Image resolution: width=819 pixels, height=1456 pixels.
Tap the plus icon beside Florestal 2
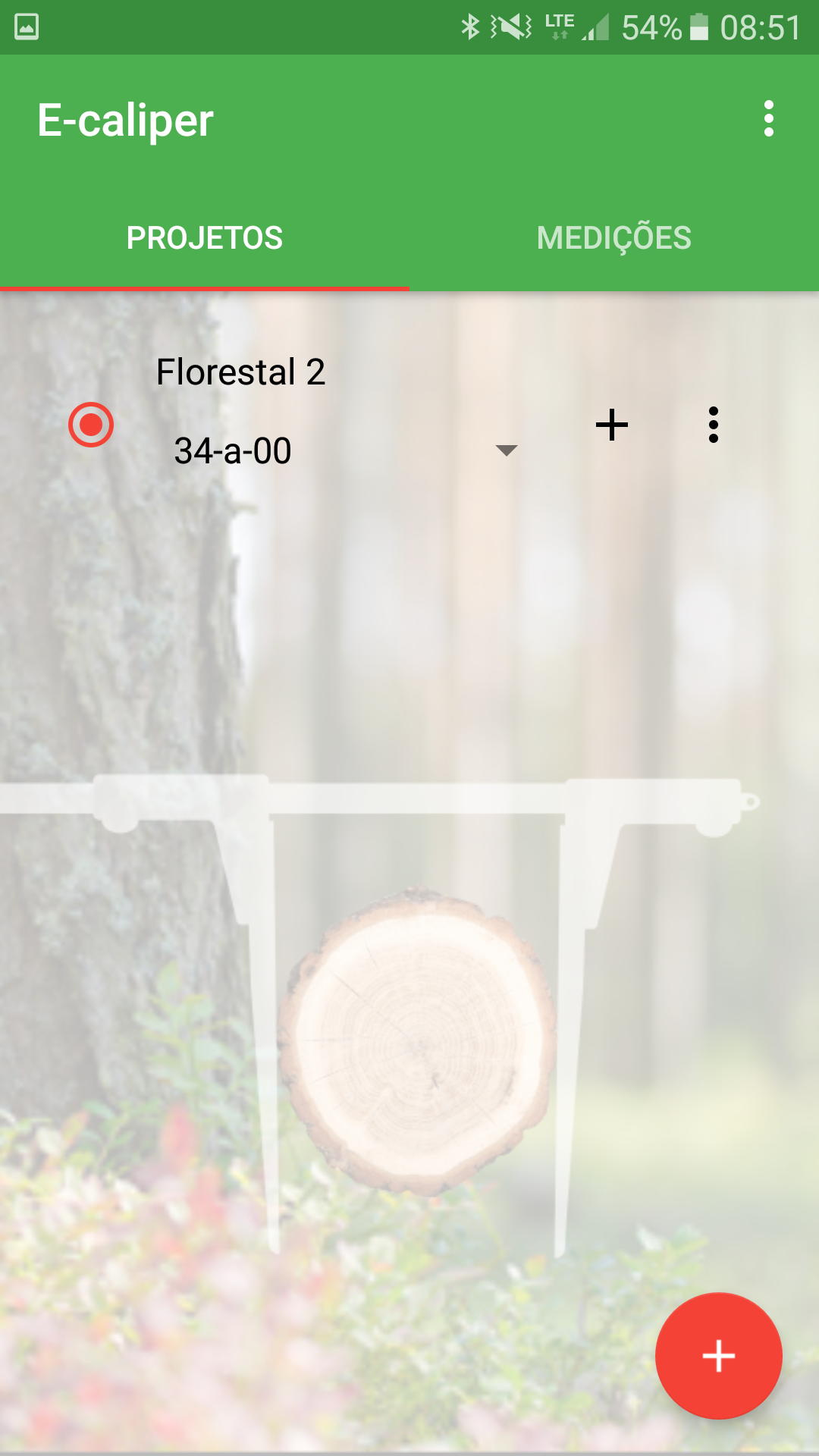pos(612,425)
